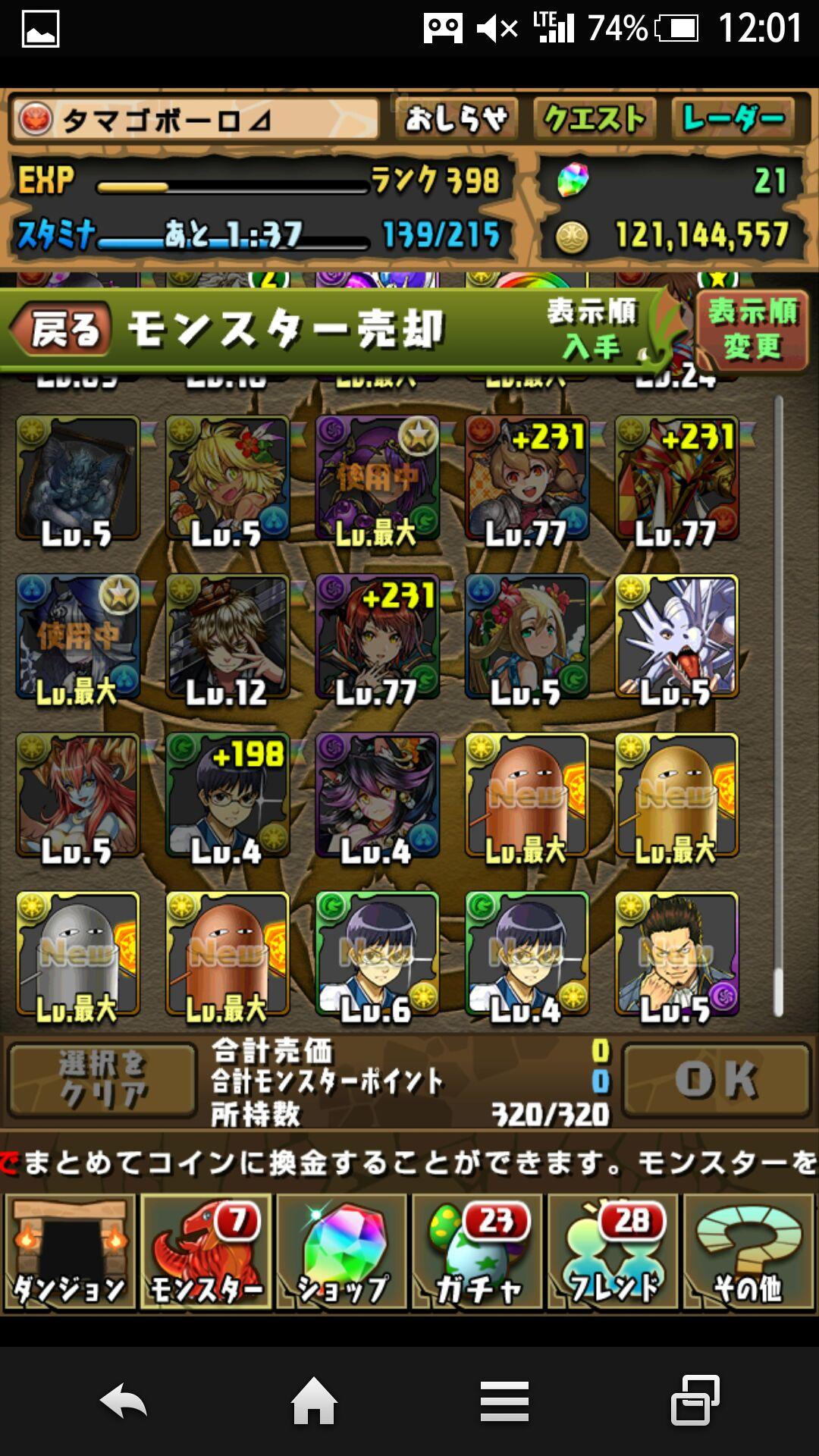The image size is (819, 1456).
Task: Confirm the sale with the OK button
Action: click(x=716, y=1080)
